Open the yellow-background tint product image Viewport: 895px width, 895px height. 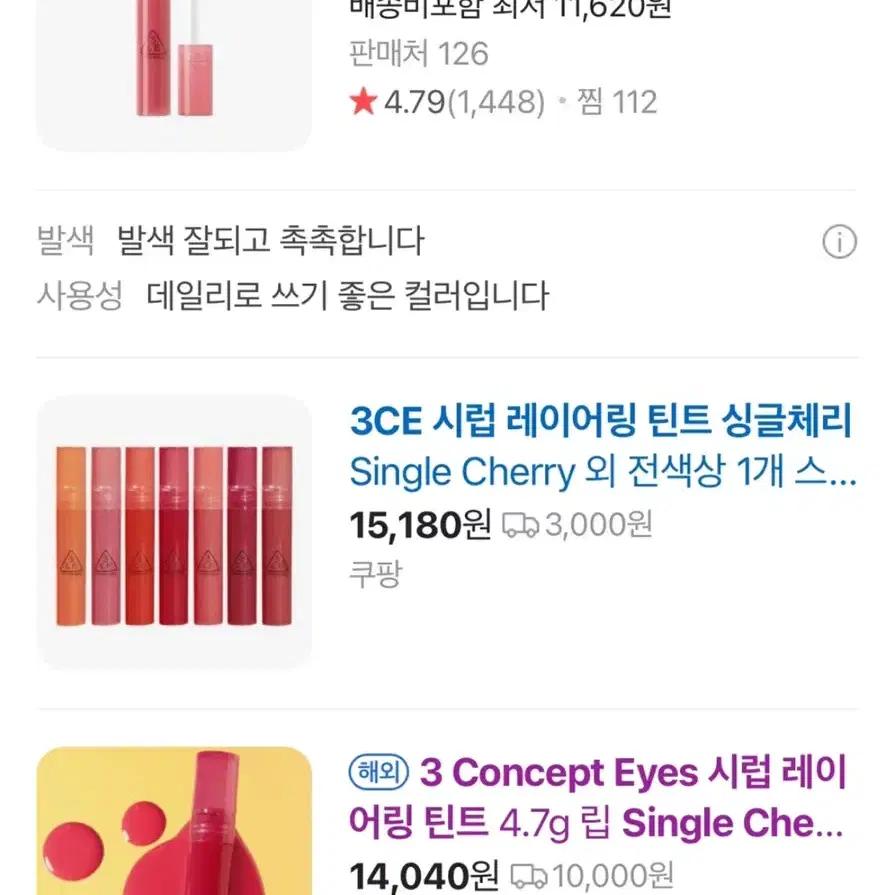click(174, 822)
